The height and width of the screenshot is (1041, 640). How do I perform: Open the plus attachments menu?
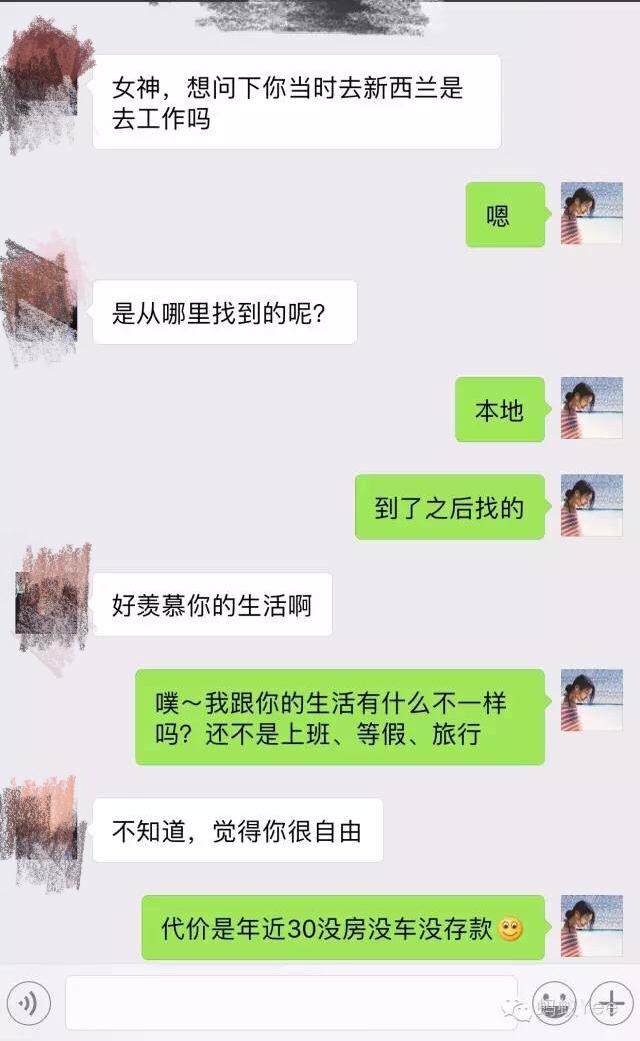[611, 1002]
